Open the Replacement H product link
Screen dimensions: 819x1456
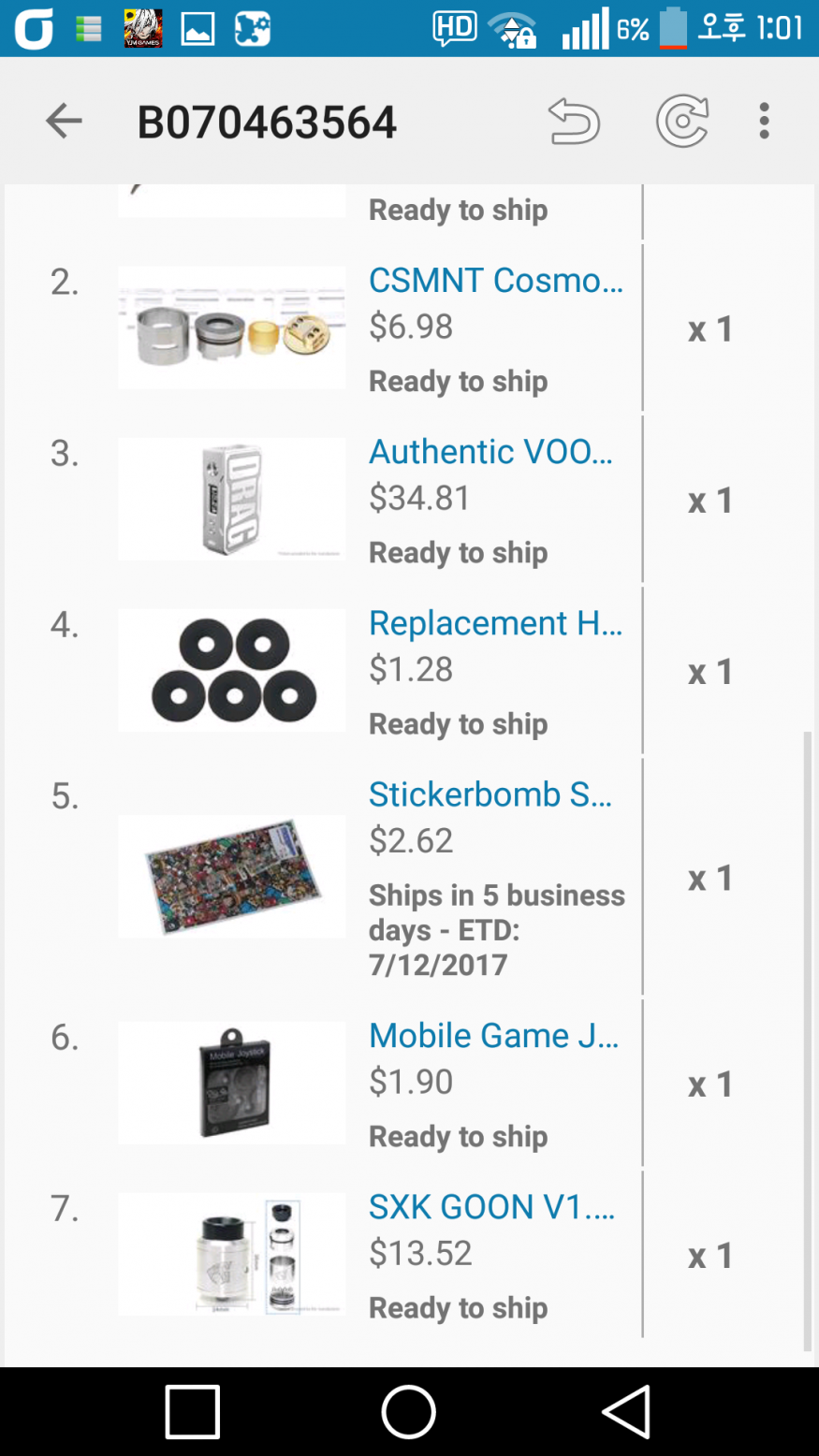[495, 622]
